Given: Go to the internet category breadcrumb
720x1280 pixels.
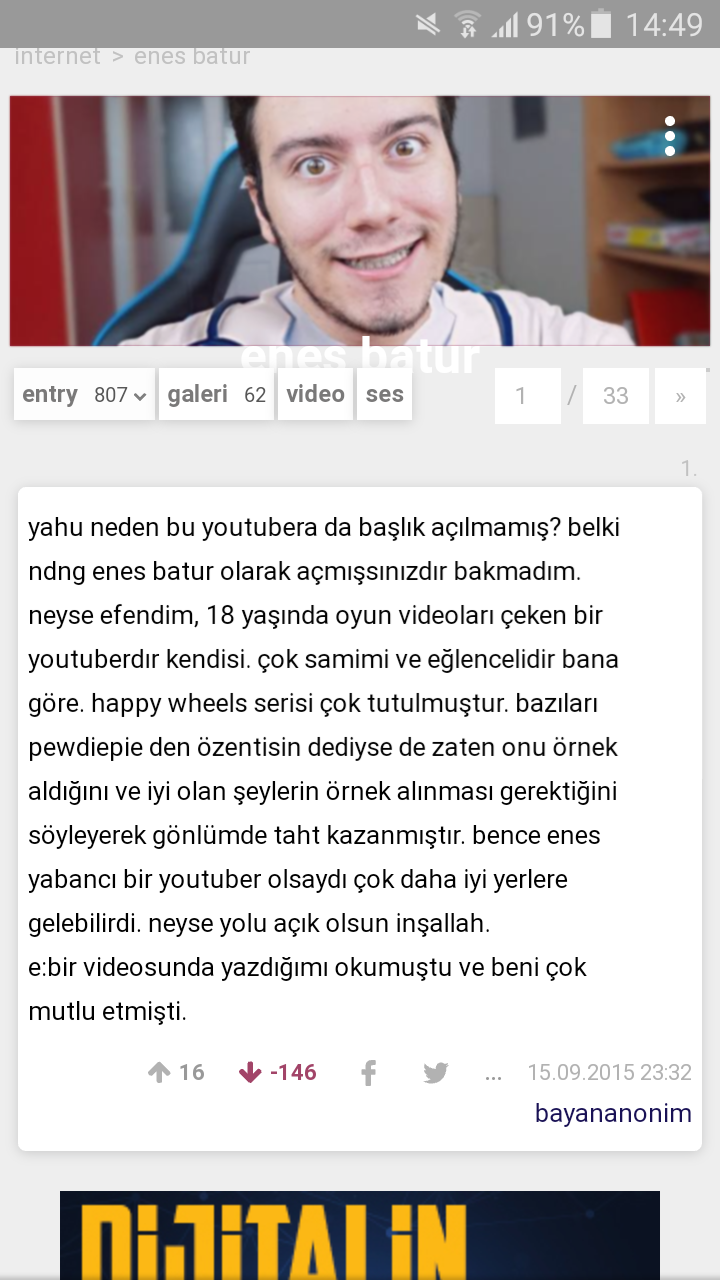Looking at the screenshot, I should coord(57,56).
